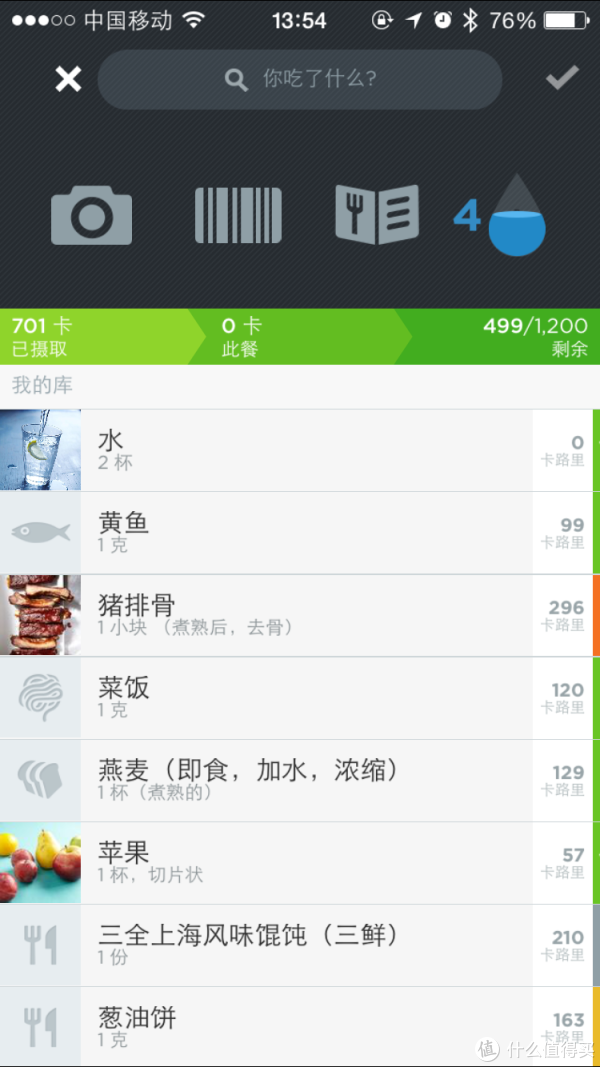Image resolution: width=600 pixels, height=1067 pixels.
Task: Pick 苹果 1 杯 切片状
Action: [300, 862]
